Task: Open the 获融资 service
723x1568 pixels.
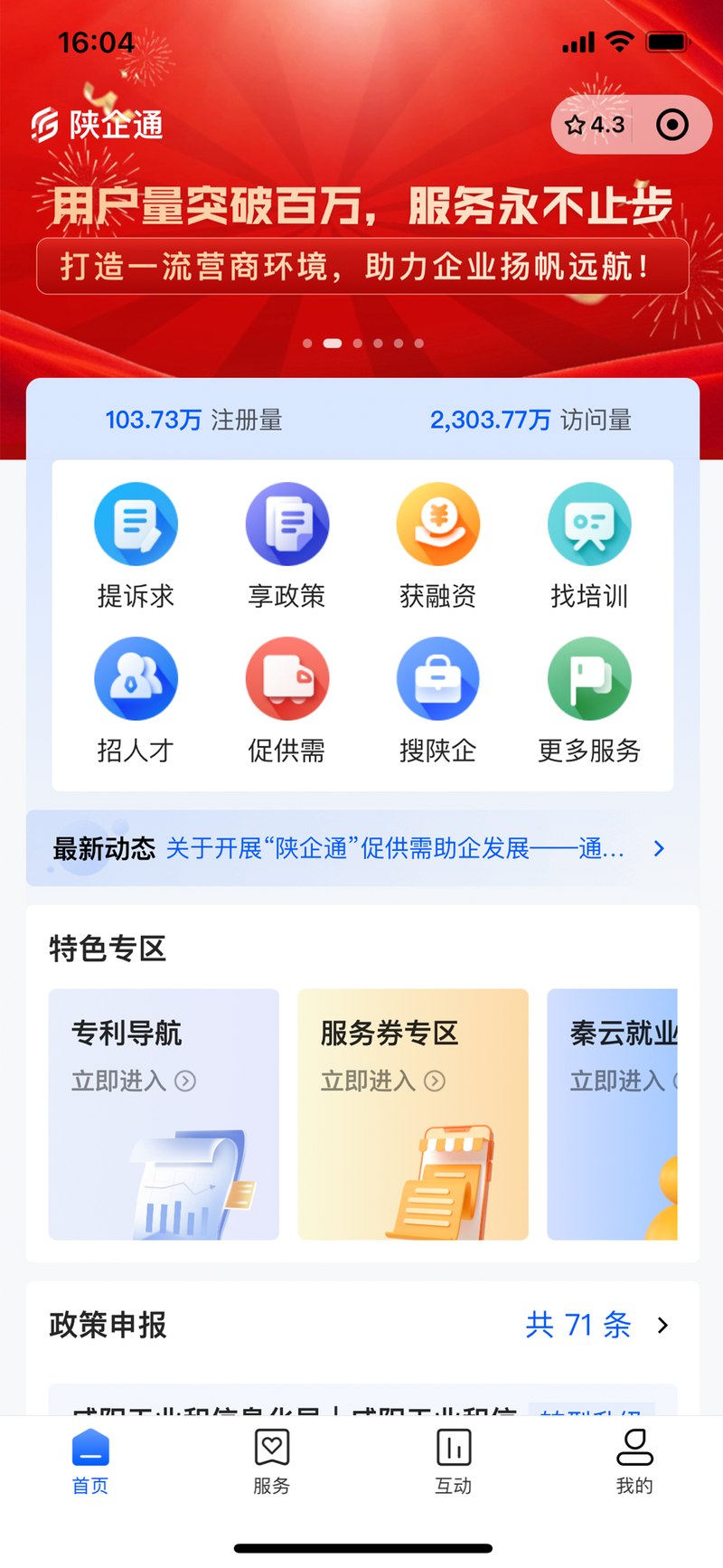Action: (437, 544)
